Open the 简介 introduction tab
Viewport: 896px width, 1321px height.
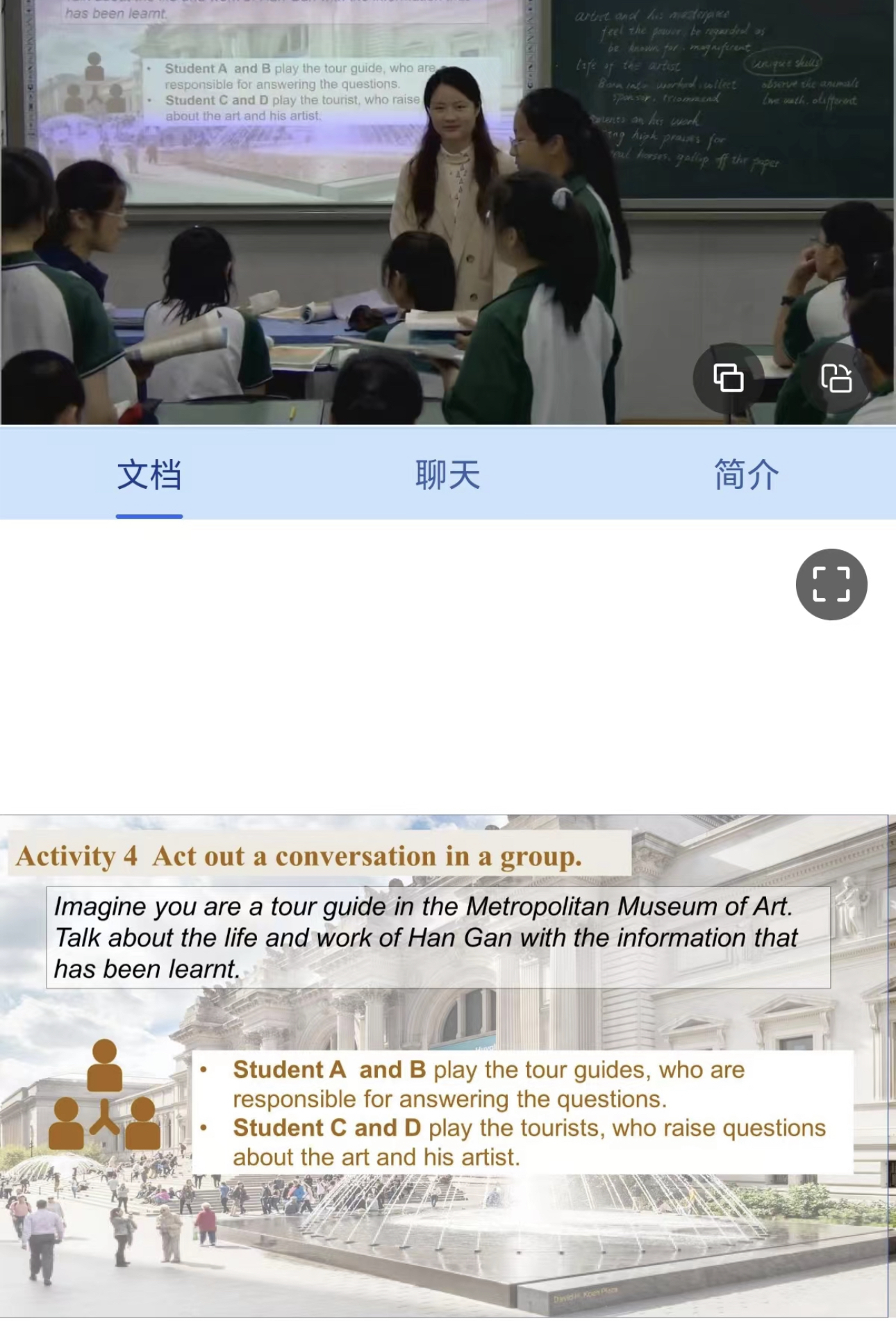[x=746, y=475]
